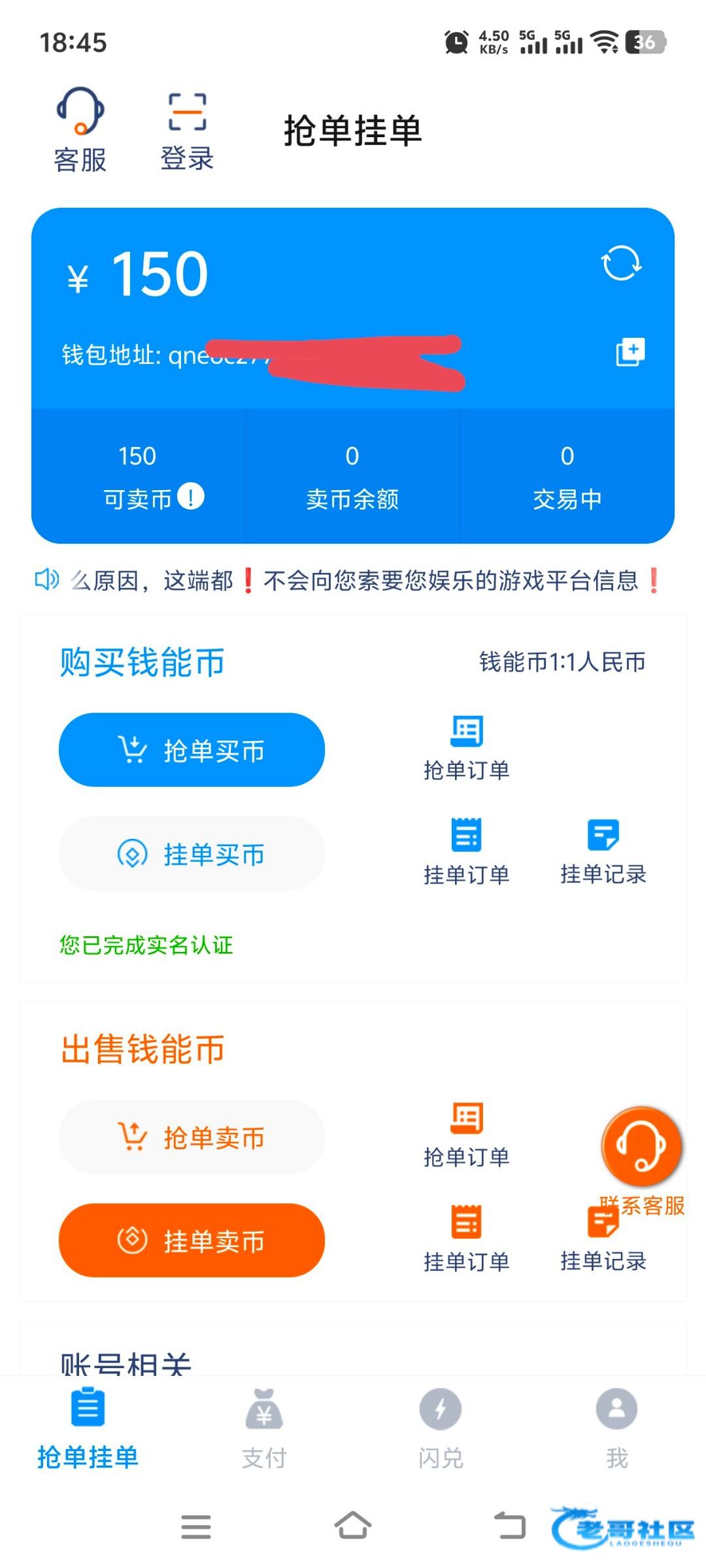Switch to the 闪兑 tab
This screenshot has width=706, height=1568.
[x=441, y=1429]
